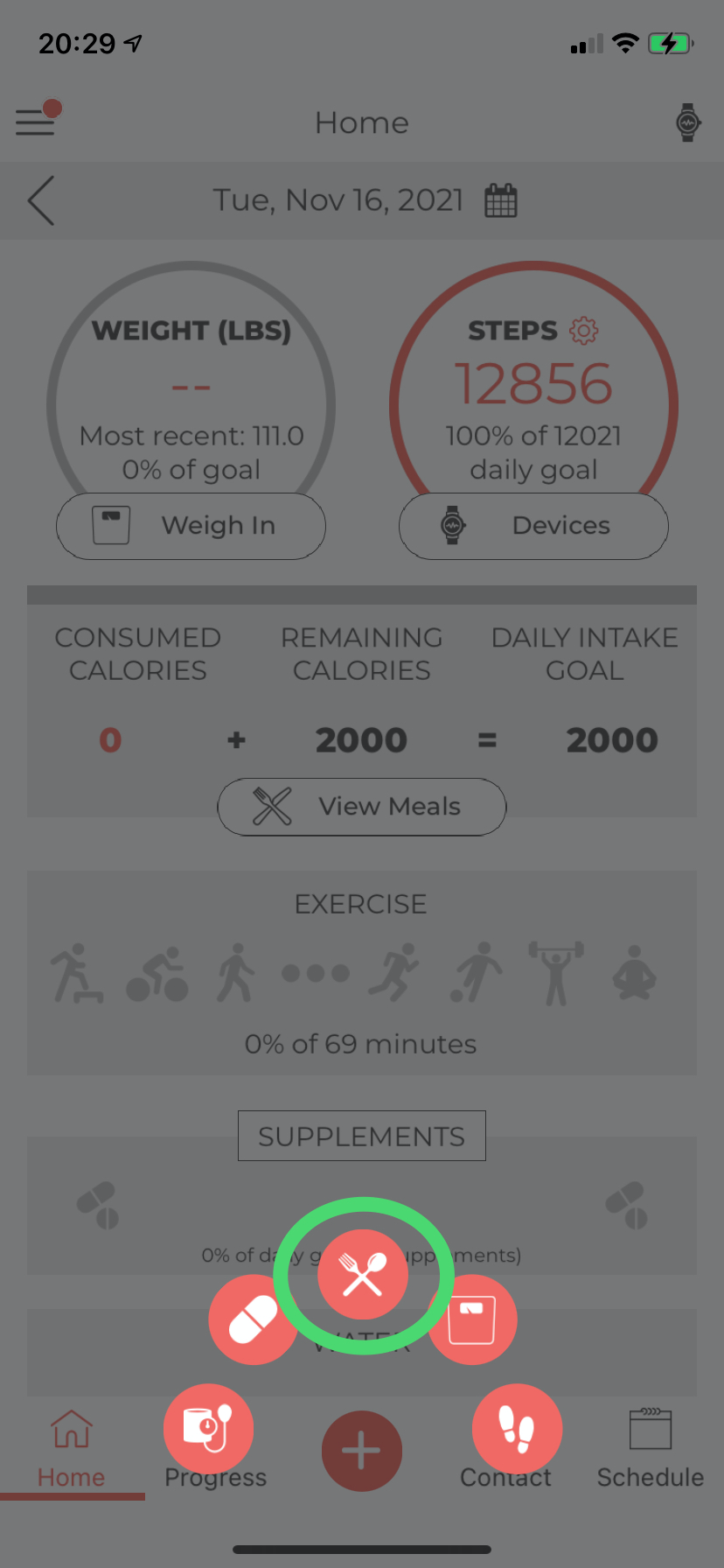724x1568 pixels.
Task: Open the Devices button
Action: click(x=533, y=526)
